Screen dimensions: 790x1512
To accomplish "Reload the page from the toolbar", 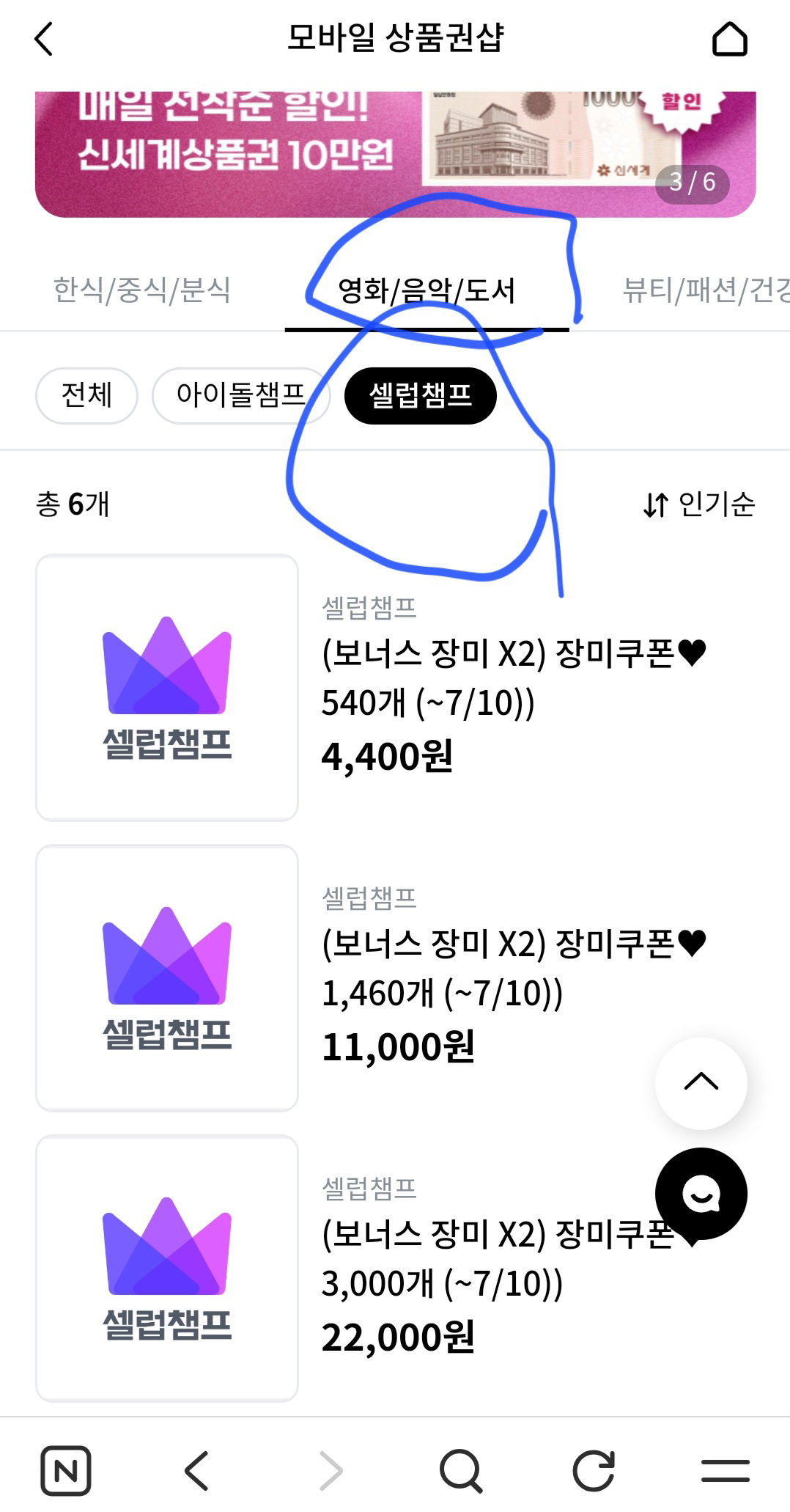I will click(x=593, y=1470).
